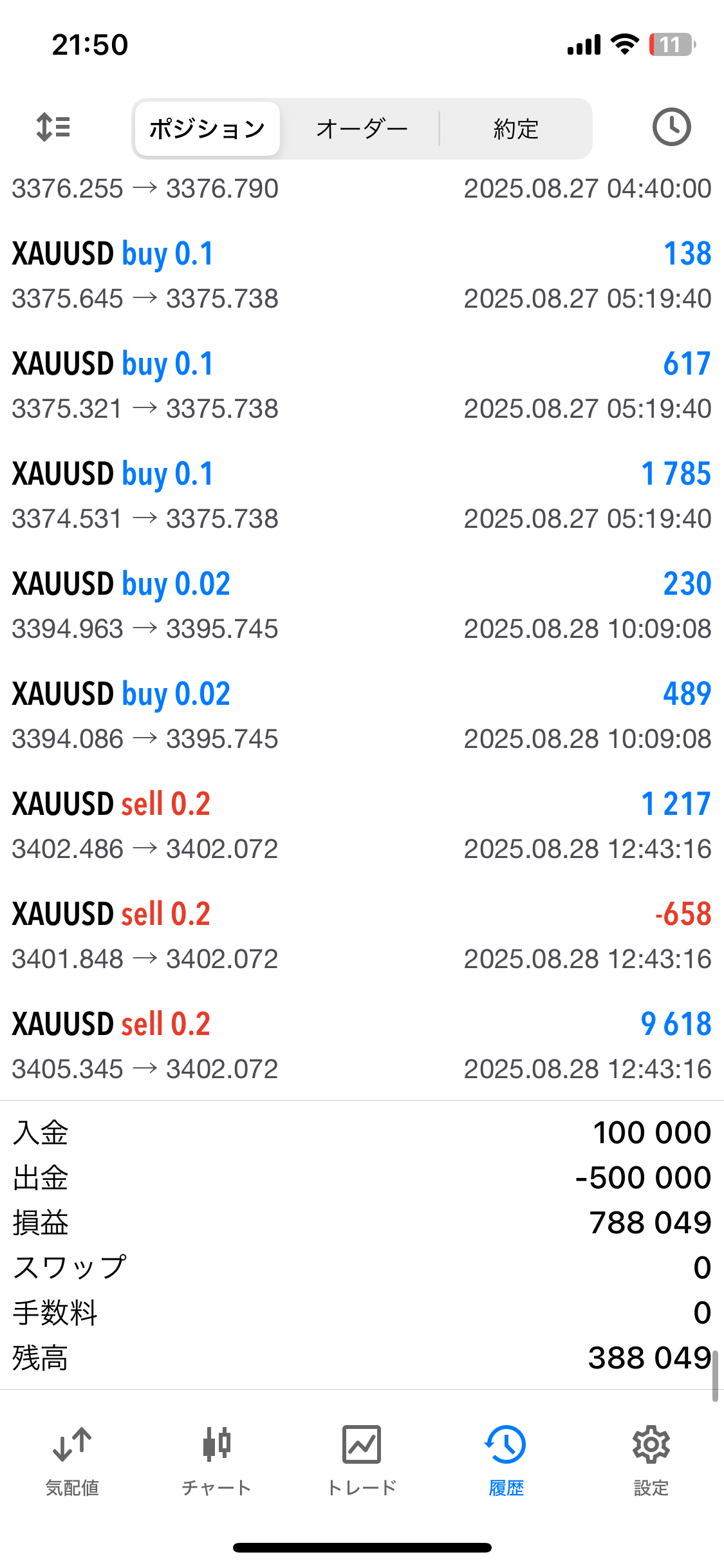Expand the buy 0.02 trade with profit 489

coord(362,716)
